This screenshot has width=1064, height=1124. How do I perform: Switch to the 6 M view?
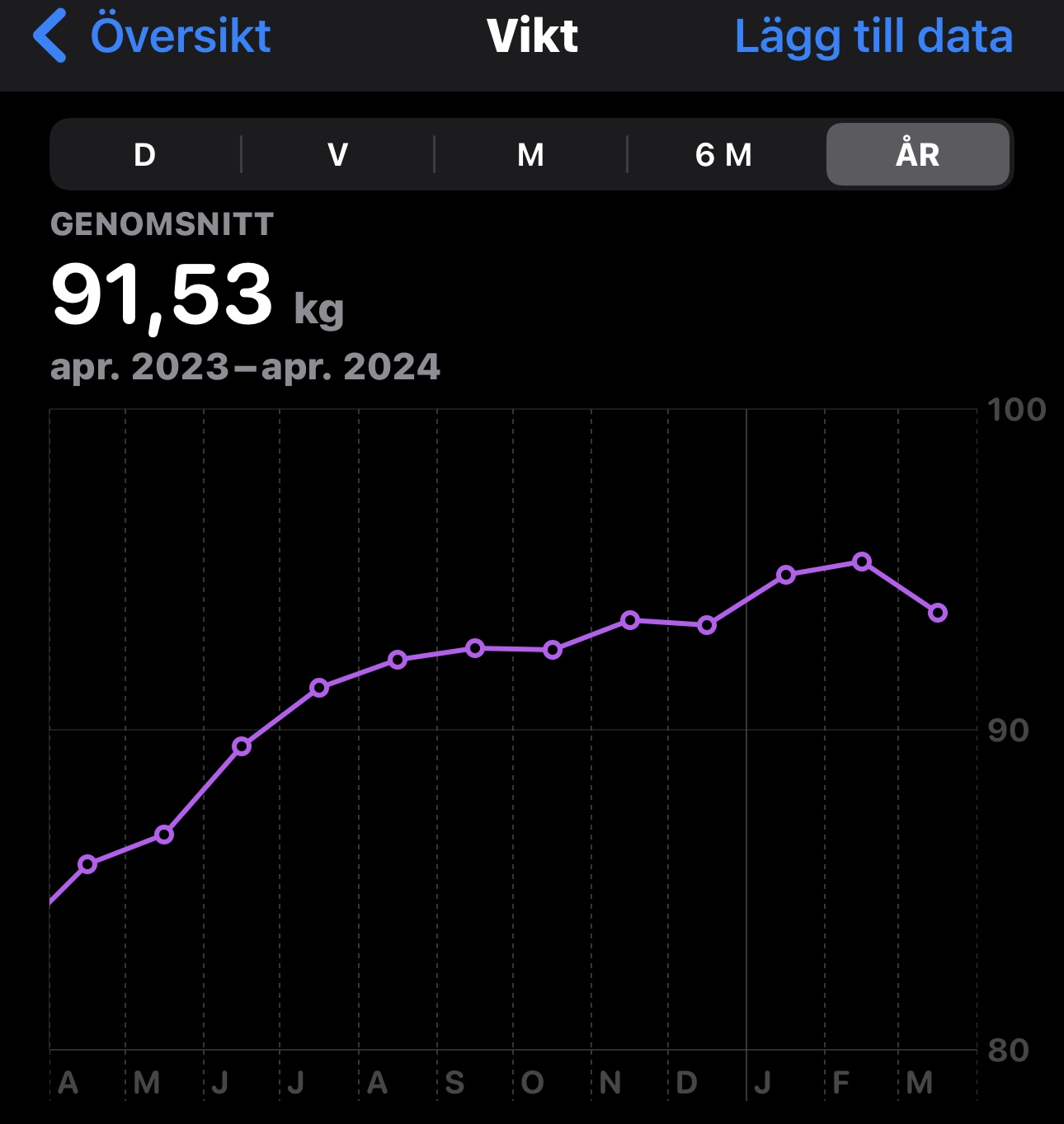click(723, 155)
